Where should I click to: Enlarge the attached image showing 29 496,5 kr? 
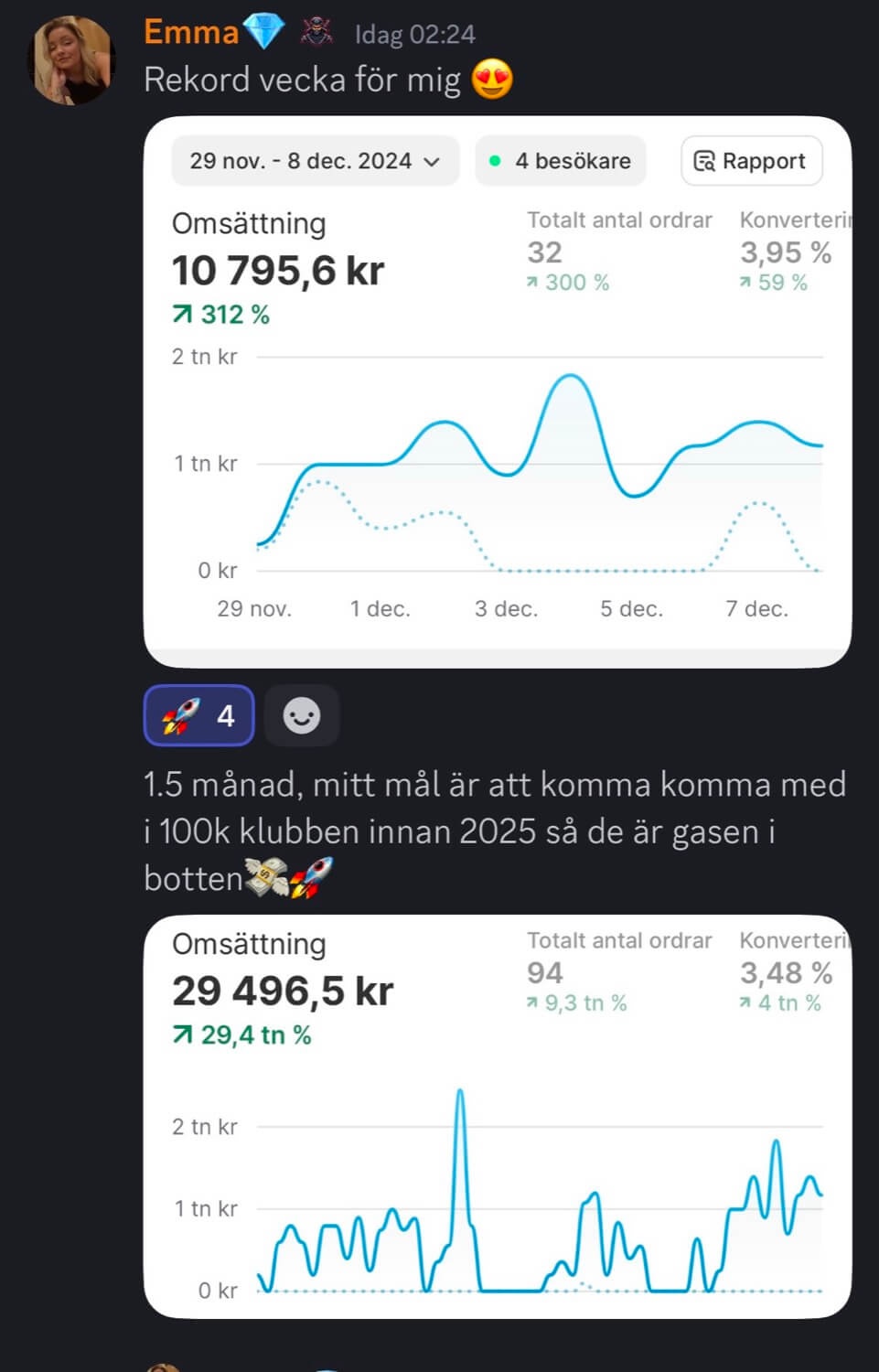point(497,1116)
